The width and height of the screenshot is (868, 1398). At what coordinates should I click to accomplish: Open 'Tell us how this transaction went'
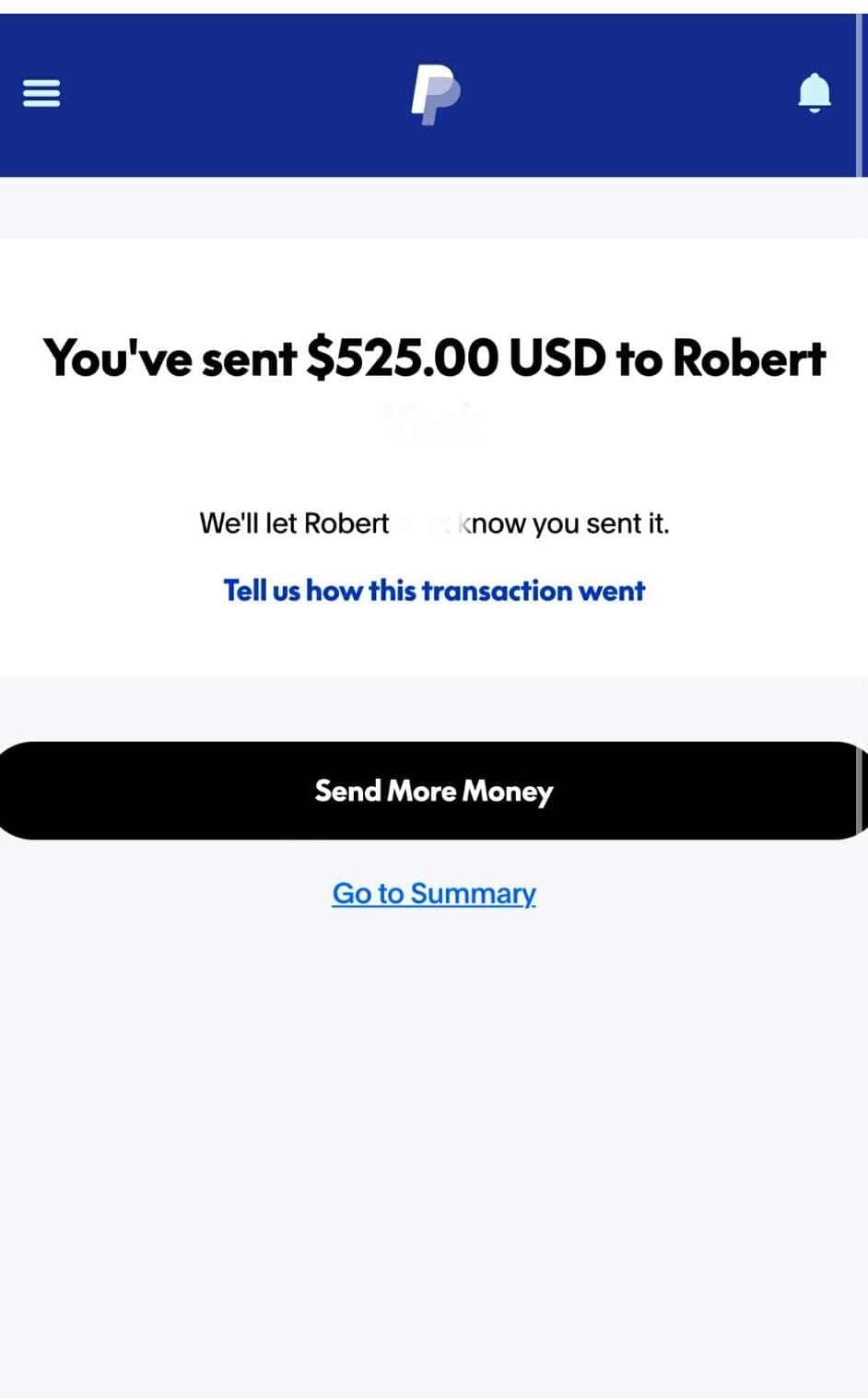(433, 591)
